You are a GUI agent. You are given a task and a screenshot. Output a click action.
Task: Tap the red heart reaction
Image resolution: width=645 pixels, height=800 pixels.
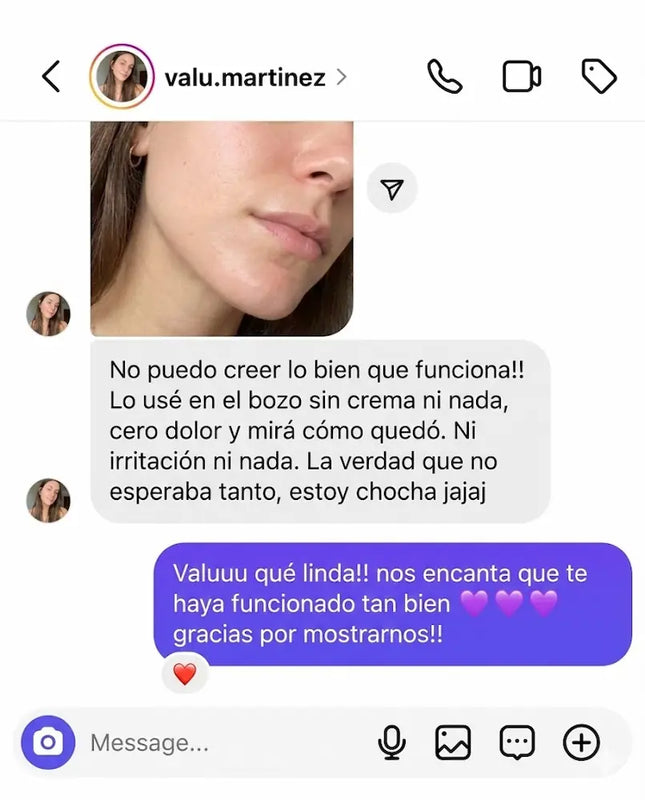(185, 674)
